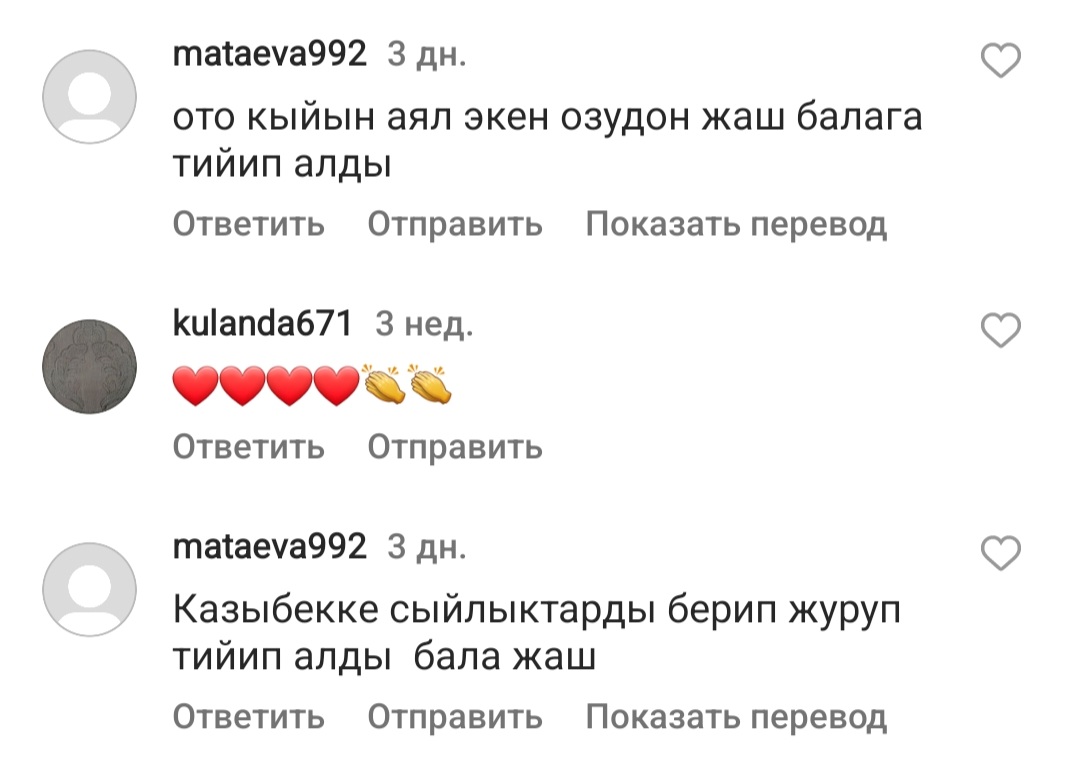Like the comment starting with 'Казыбекке'
Image resolution: width=1080 pixels, height=780 pixels.
tap(1001, 552)
